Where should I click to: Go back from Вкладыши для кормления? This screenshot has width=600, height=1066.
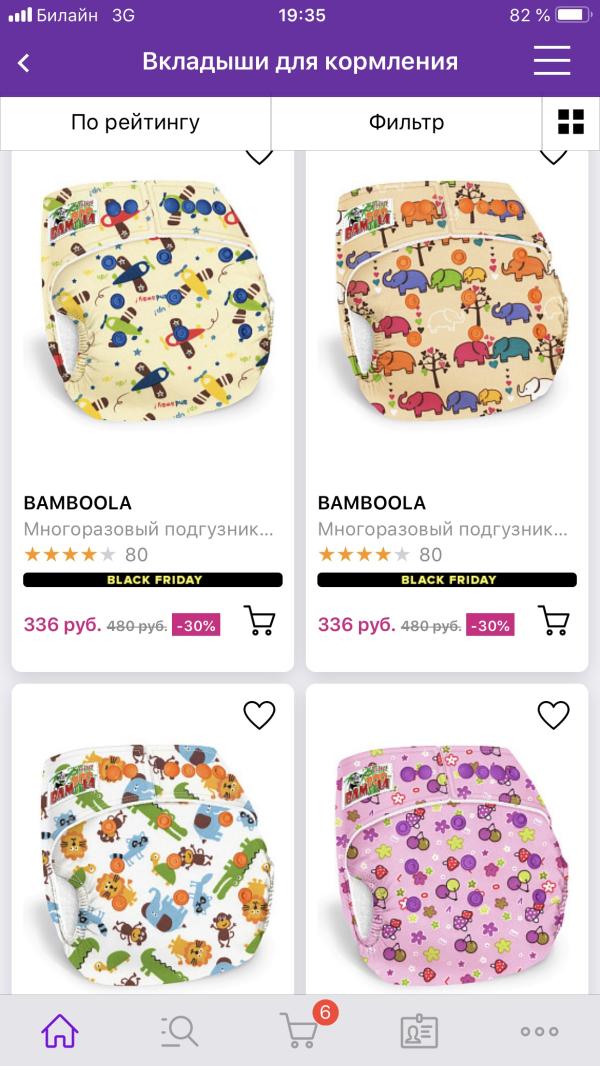24,62
